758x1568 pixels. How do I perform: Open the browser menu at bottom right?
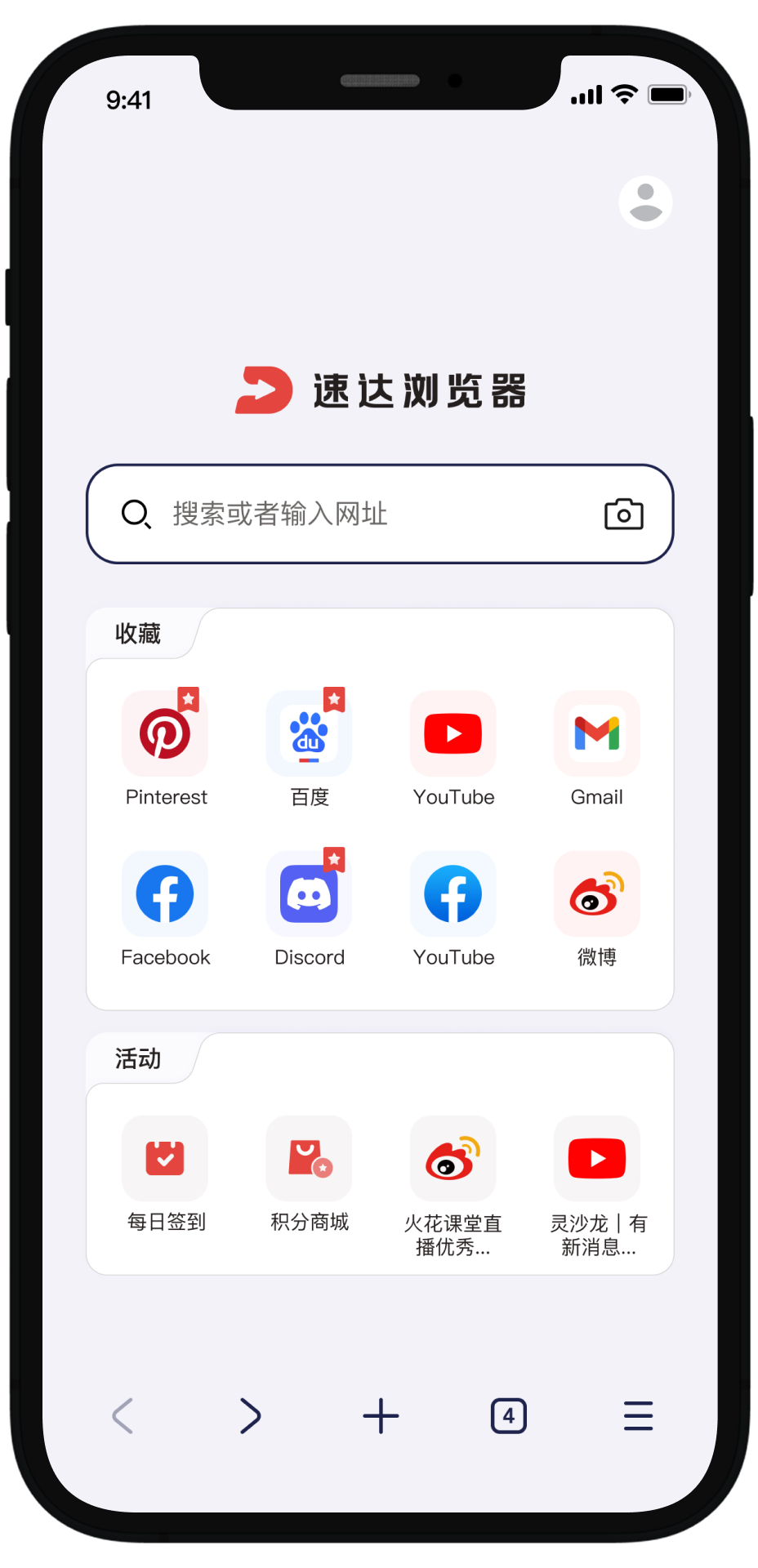pyautogui.click(x=638, y=1416)
